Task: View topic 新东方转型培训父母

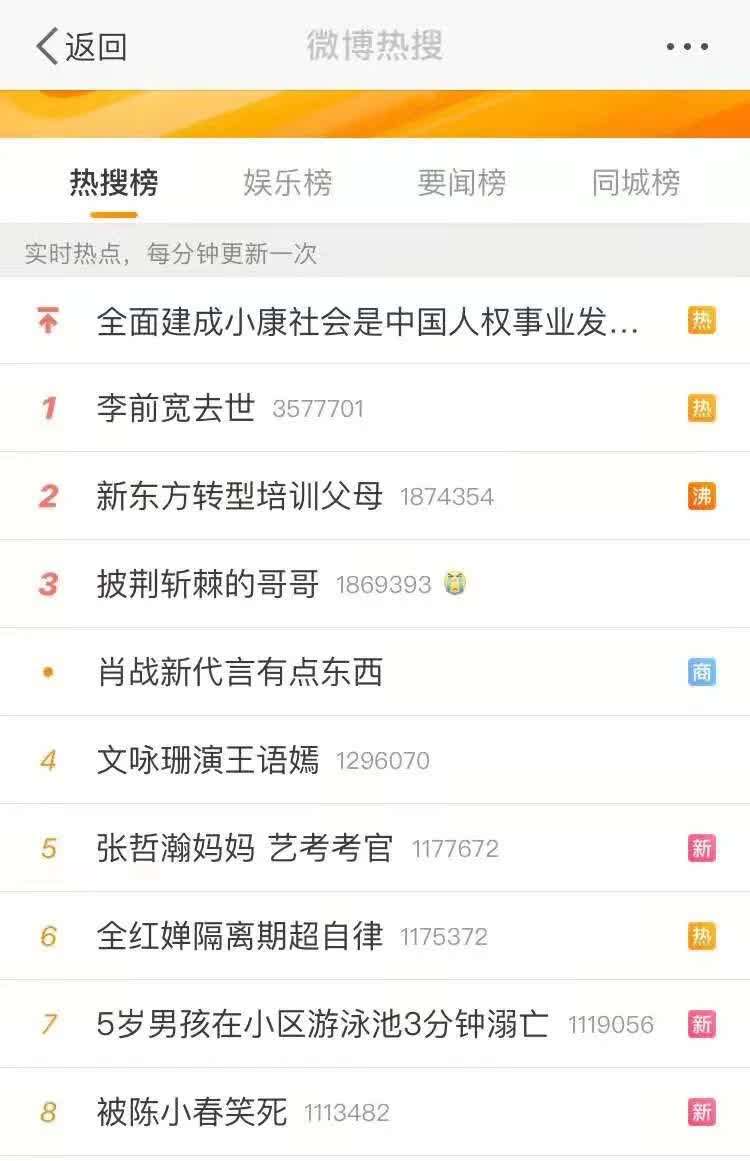Action: point(239,496)
